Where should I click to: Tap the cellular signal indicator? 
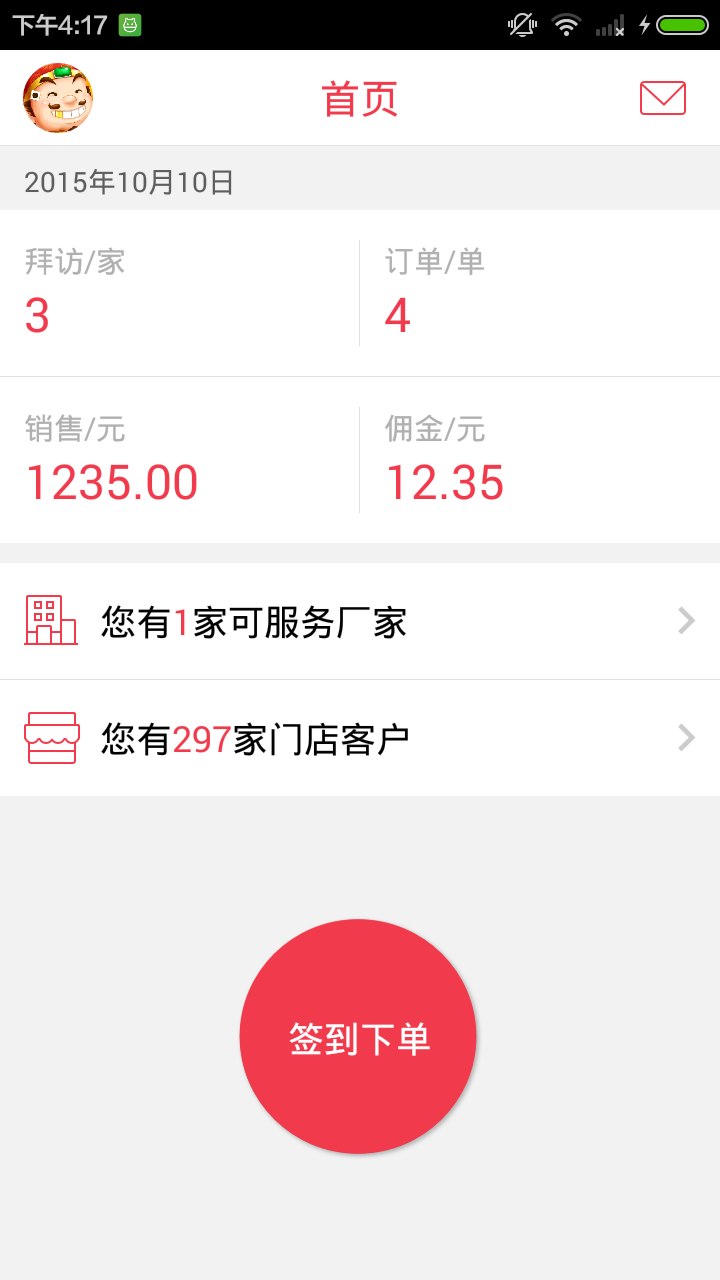click(610, 24)
